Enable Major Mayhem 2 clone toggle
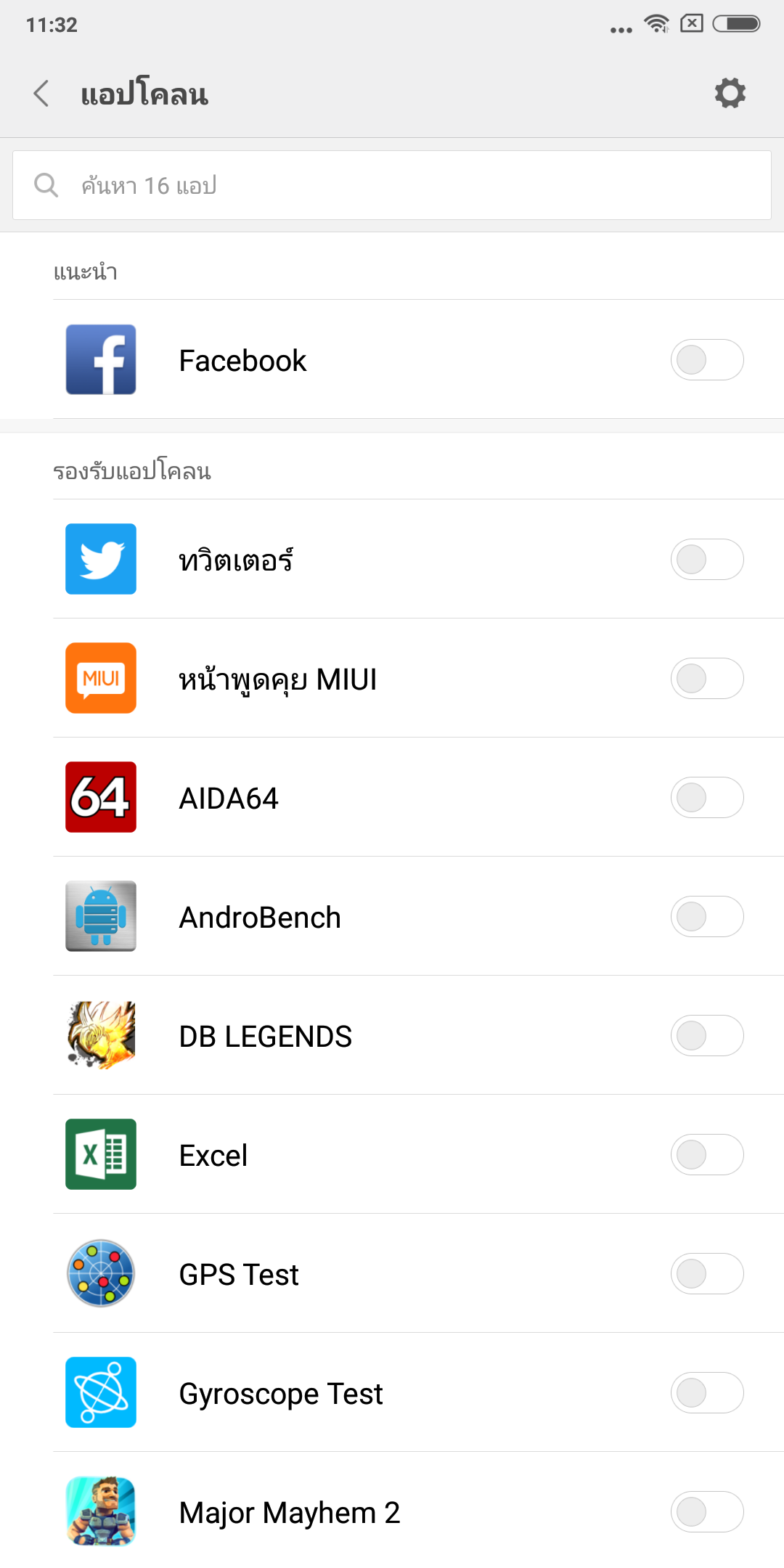 706,1512
